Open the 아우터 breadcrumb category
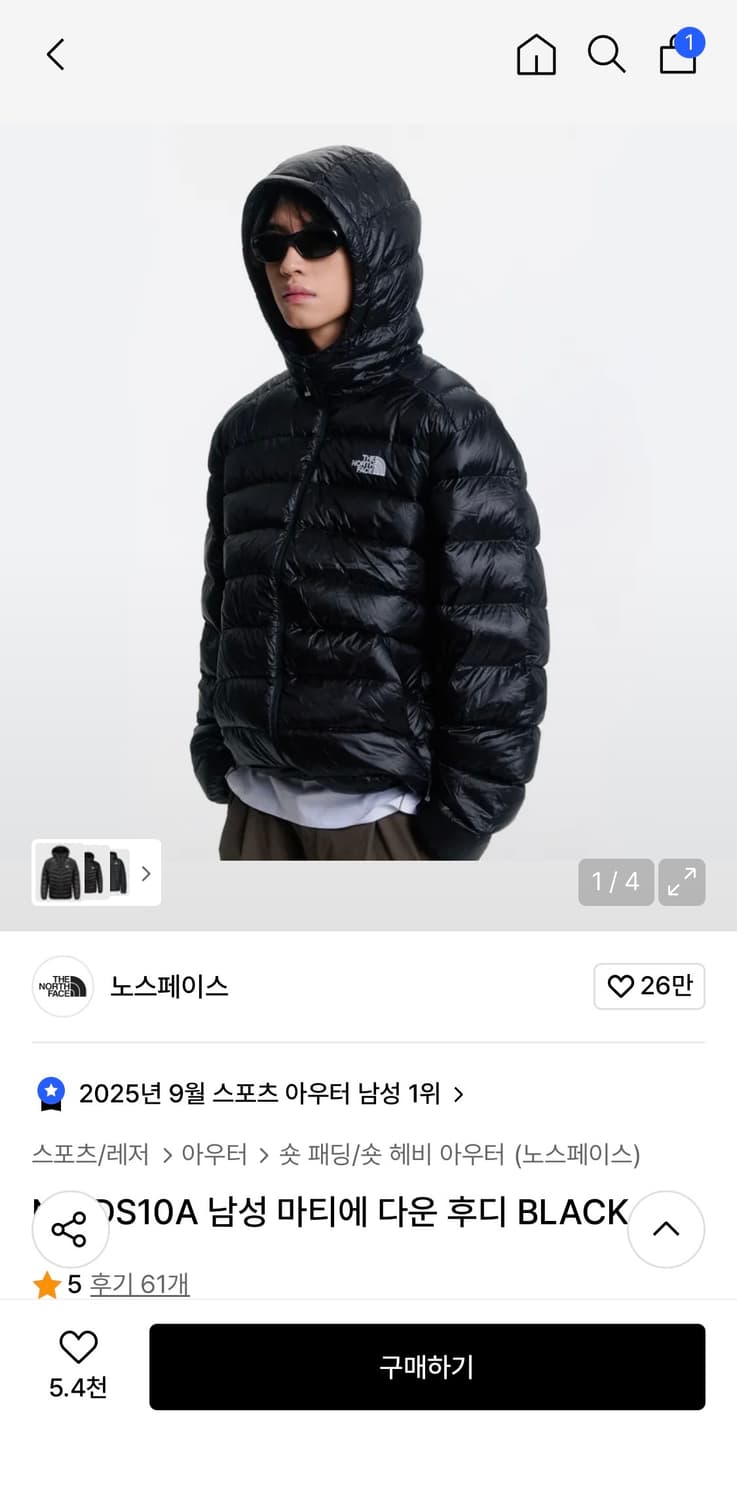 [x=213, y=1153]
